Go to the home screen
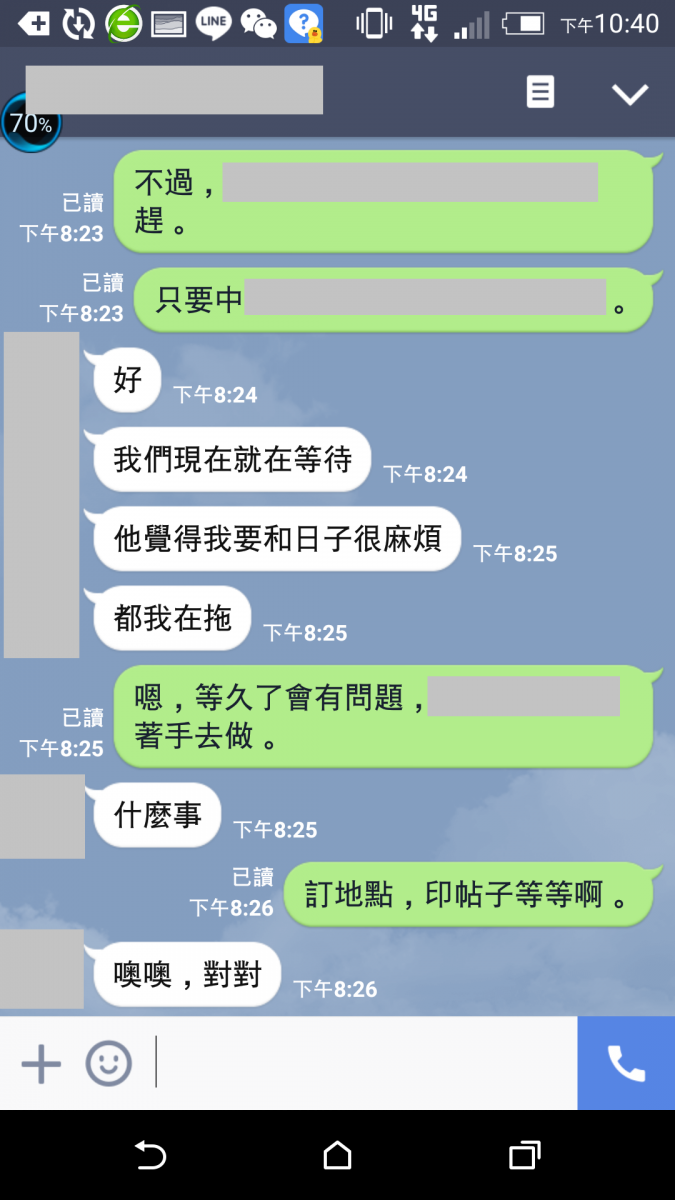This screenshot has height=1200, width=675. pos(337,1156)
